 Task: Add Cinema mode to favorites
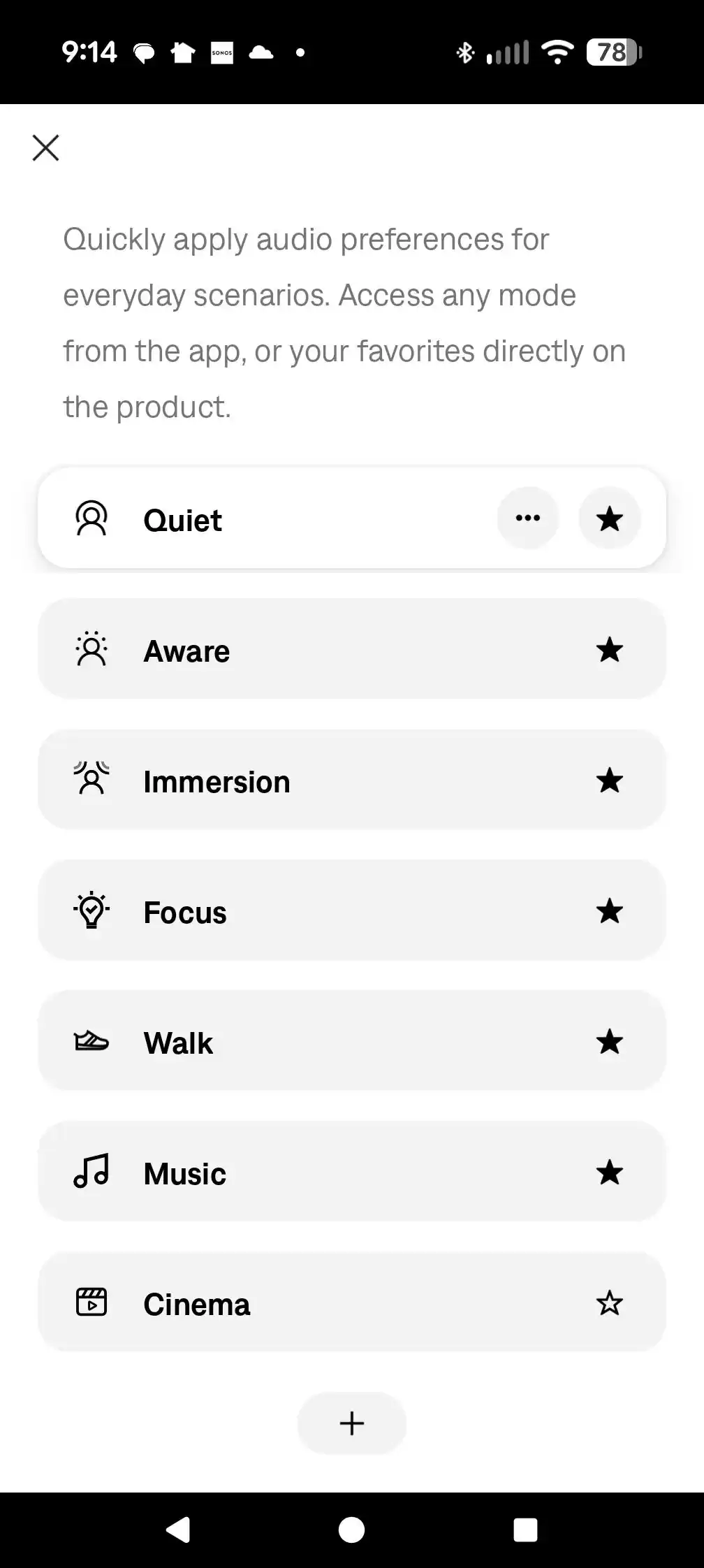point(610,1303)
